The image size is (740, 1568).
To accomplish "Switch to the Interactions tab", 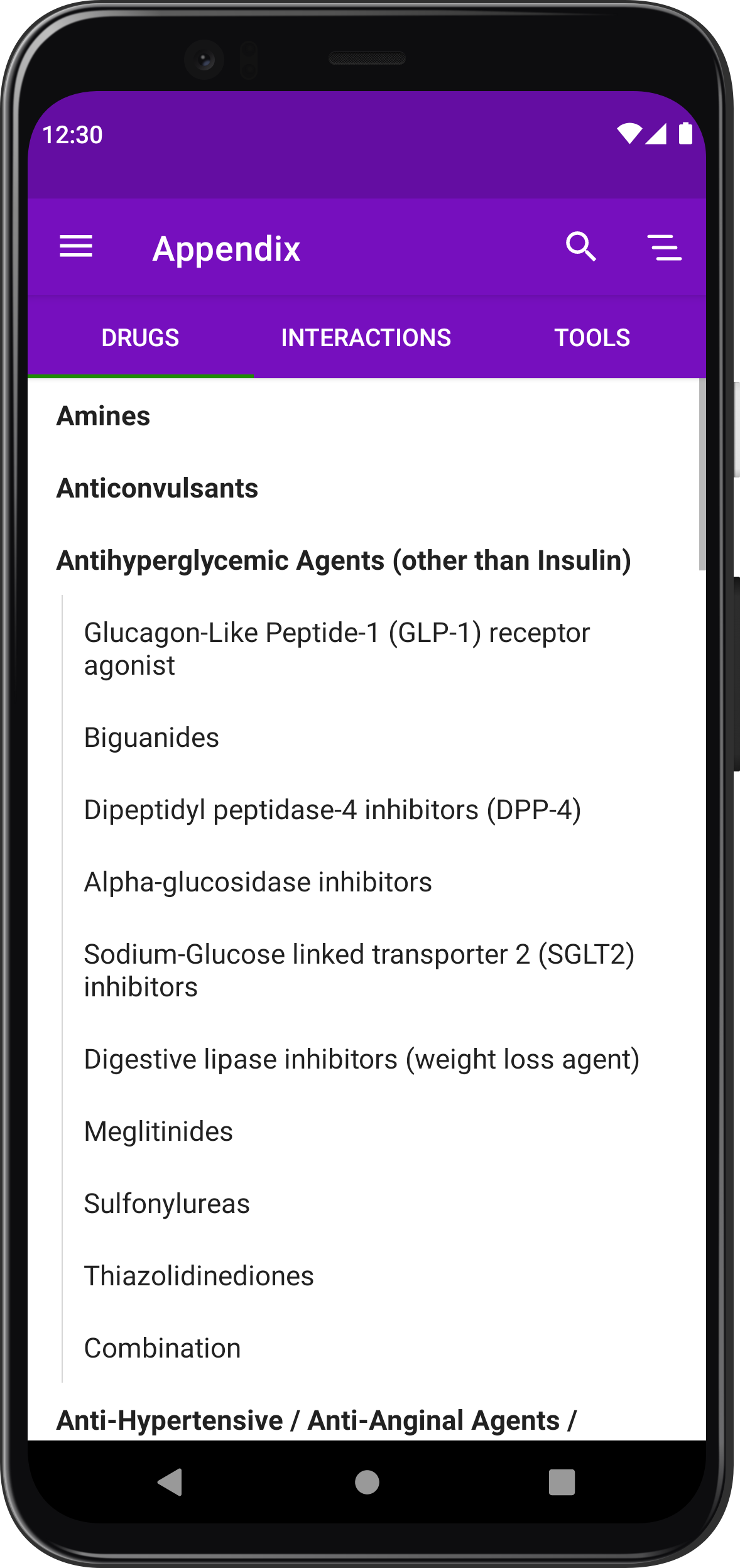I will pyautogui.click(x=366, y=337).
